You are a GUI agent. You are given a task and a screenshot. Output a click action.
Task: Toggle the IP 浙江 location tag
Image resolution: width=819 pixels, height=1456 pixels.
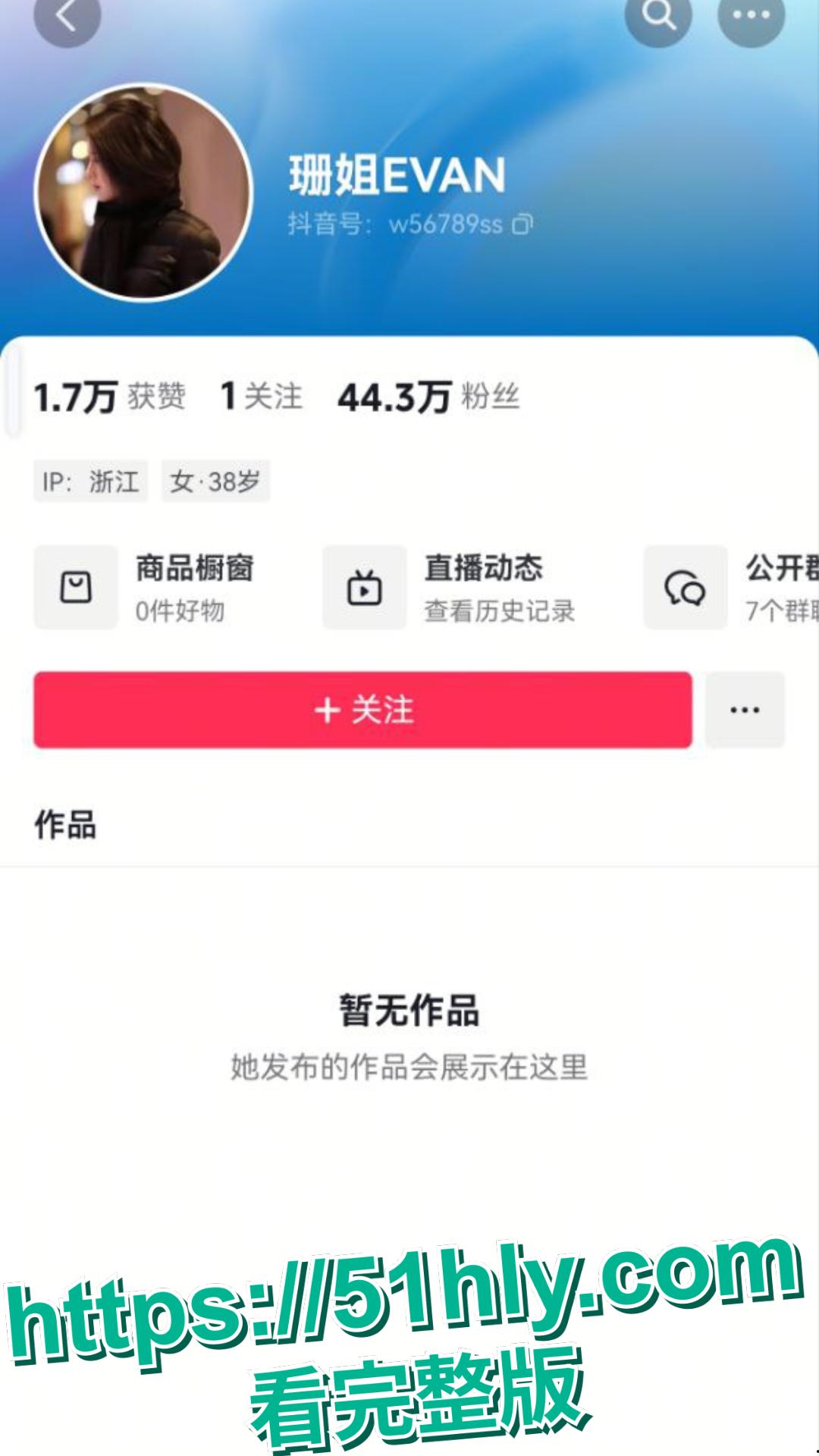tap(91, 481)
